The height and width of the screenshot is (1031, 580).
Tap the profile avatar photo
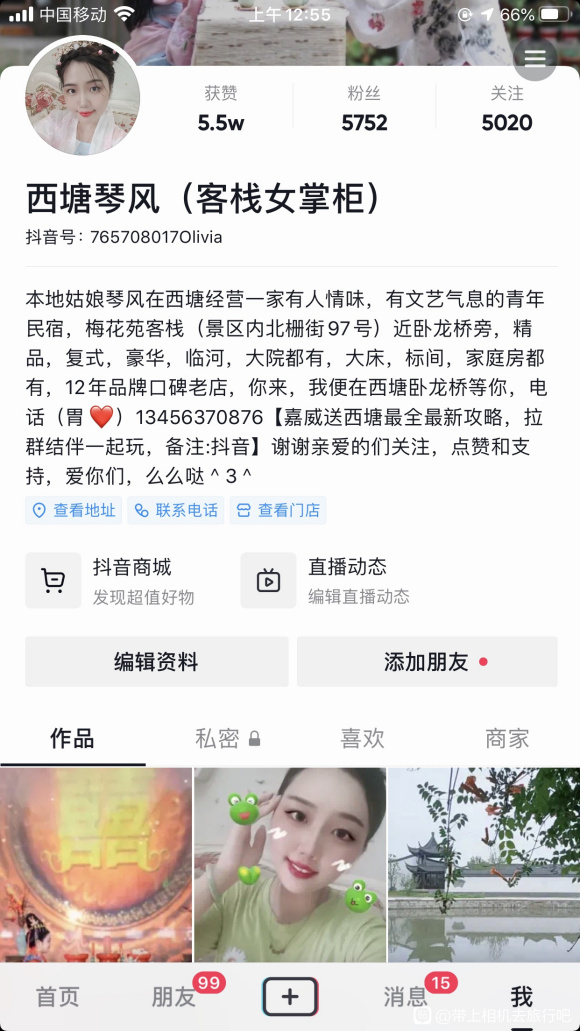(82, 97)
